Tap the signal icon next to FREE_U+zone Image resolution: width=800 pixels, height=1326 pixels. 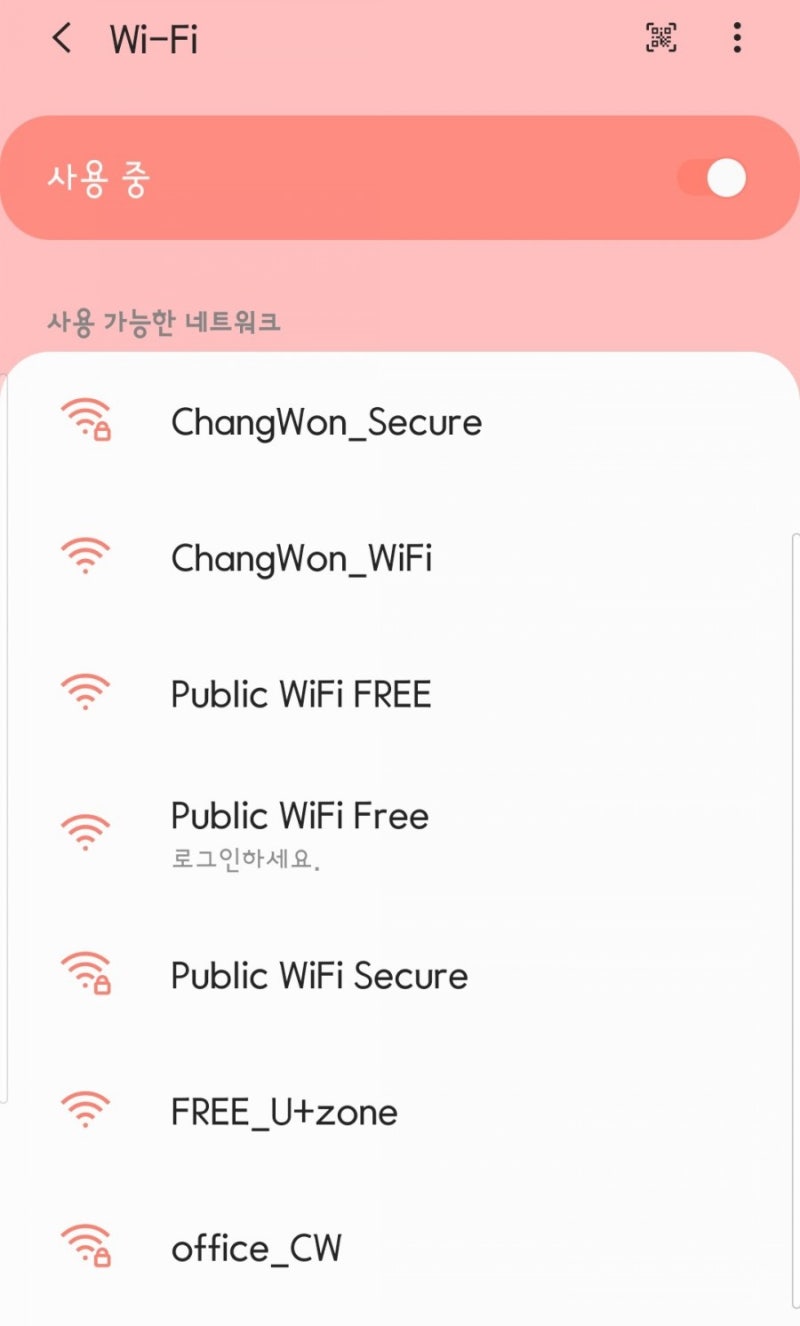[87, 1110]
